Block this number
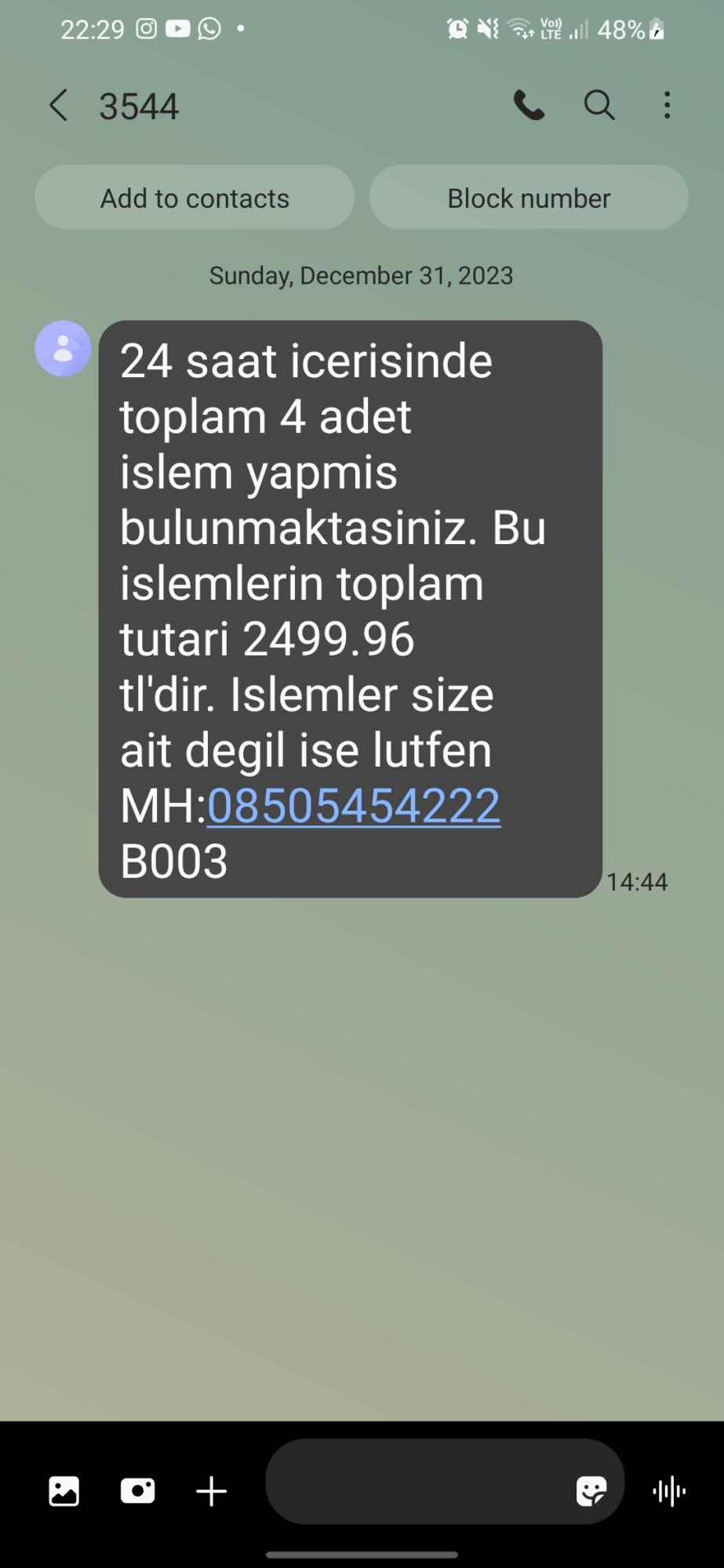 529,198
